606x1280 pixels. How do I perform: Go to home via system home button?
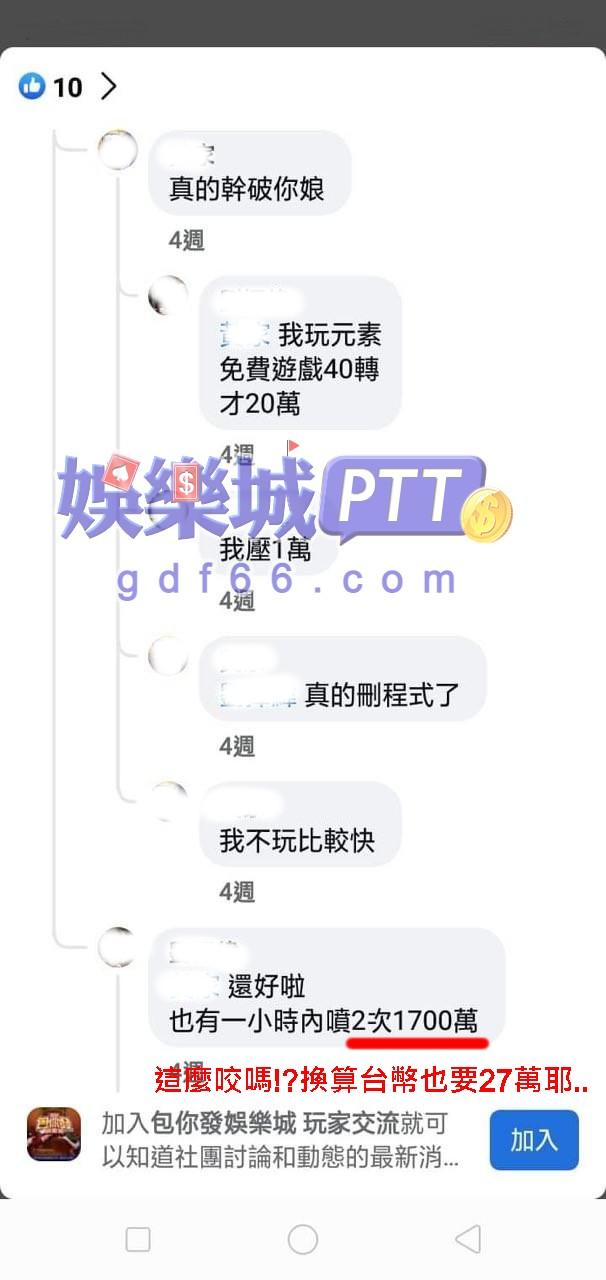303,1239
